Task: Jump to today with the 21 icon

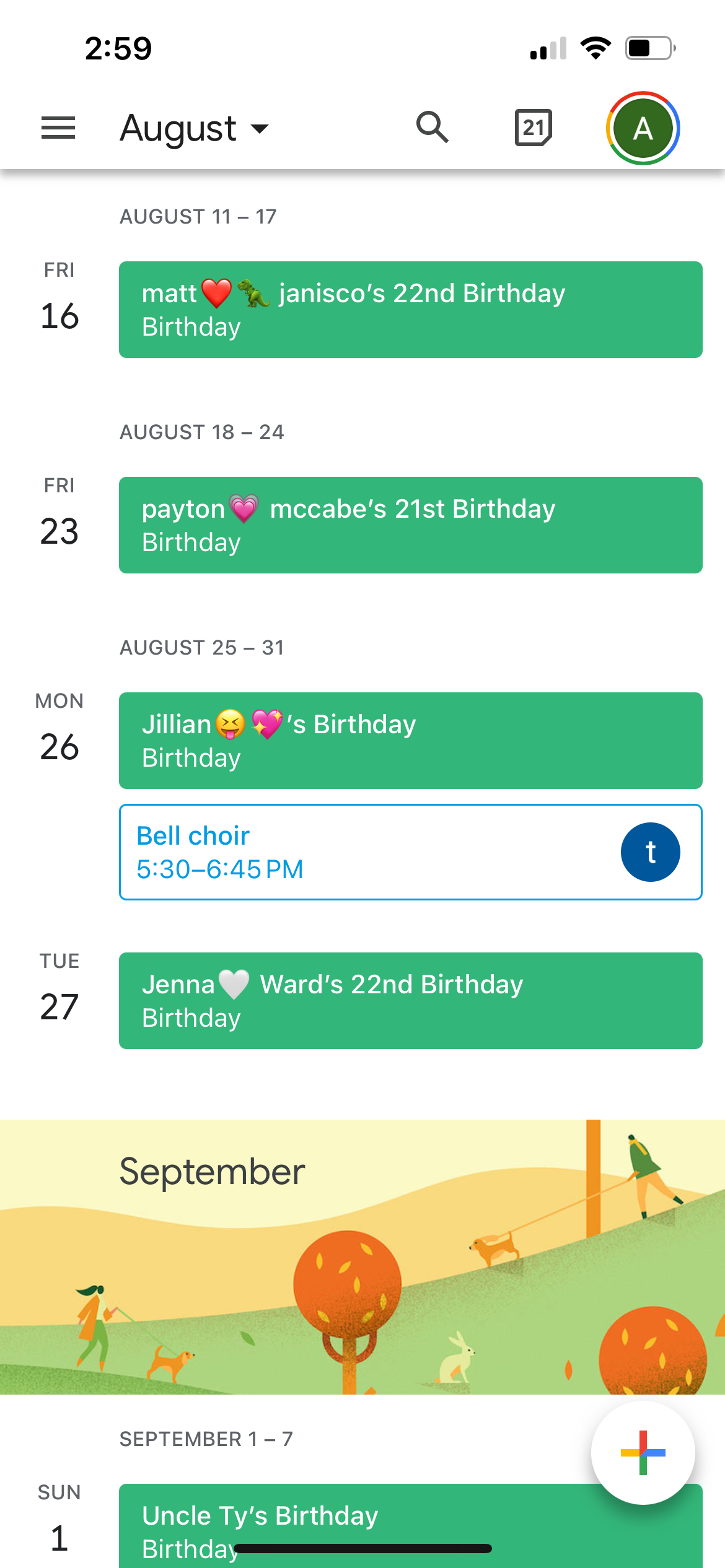Action: [x=534, y=128]
